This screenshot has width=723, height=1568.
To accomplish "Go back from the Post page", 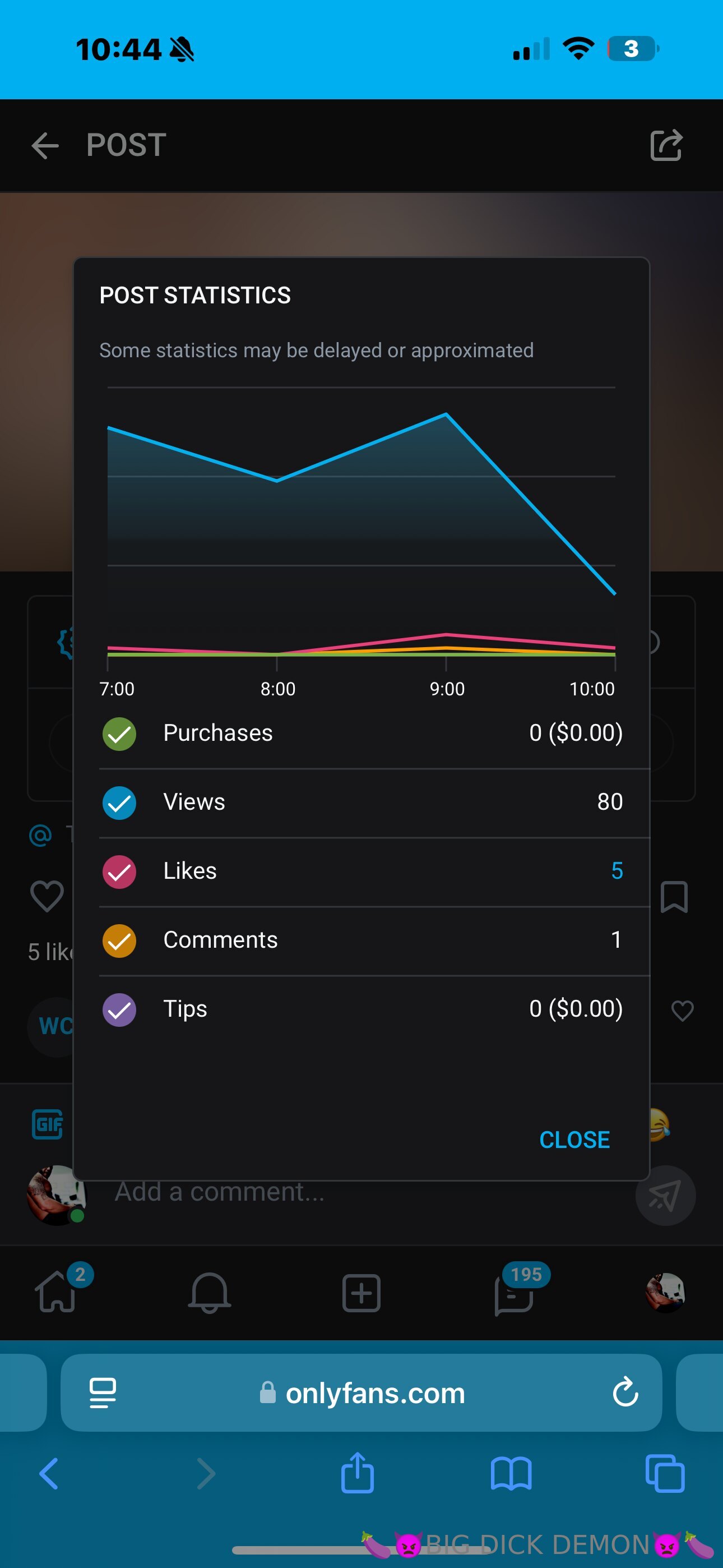I will 45,145.
